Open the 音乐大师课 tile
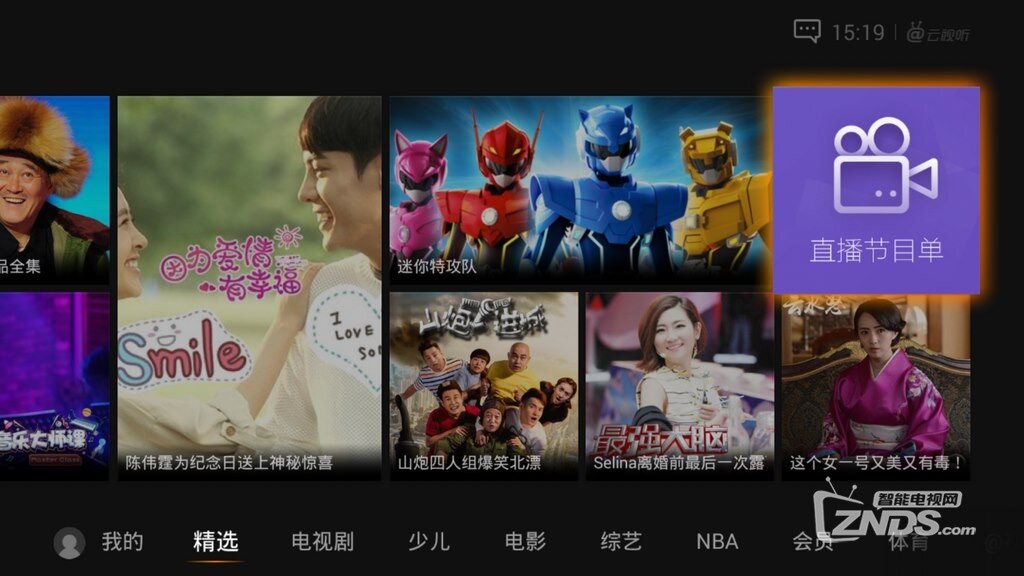Viewport: 1024px width, 576px height. 54,385
